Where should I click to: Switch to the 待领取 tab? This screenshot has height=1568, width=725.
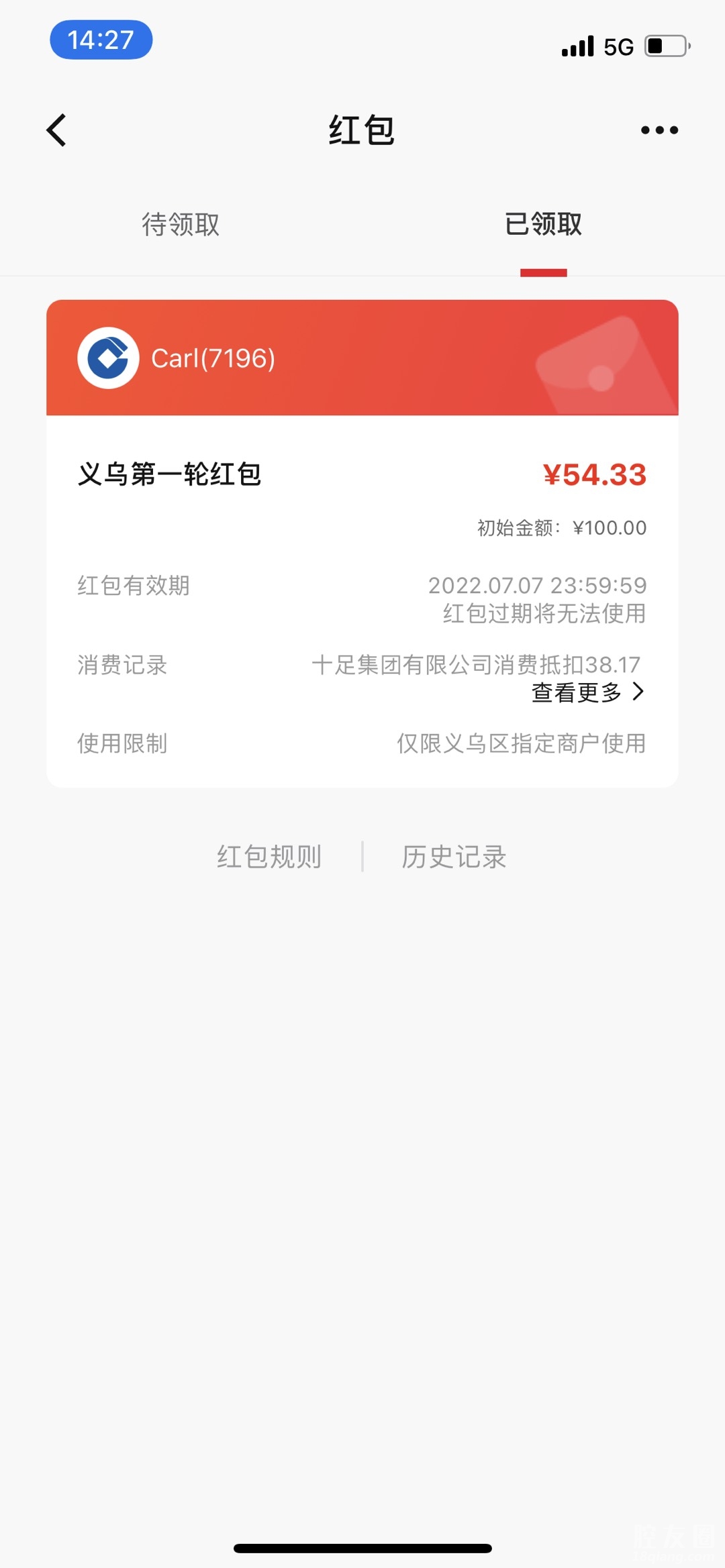(x=181, y=224)
